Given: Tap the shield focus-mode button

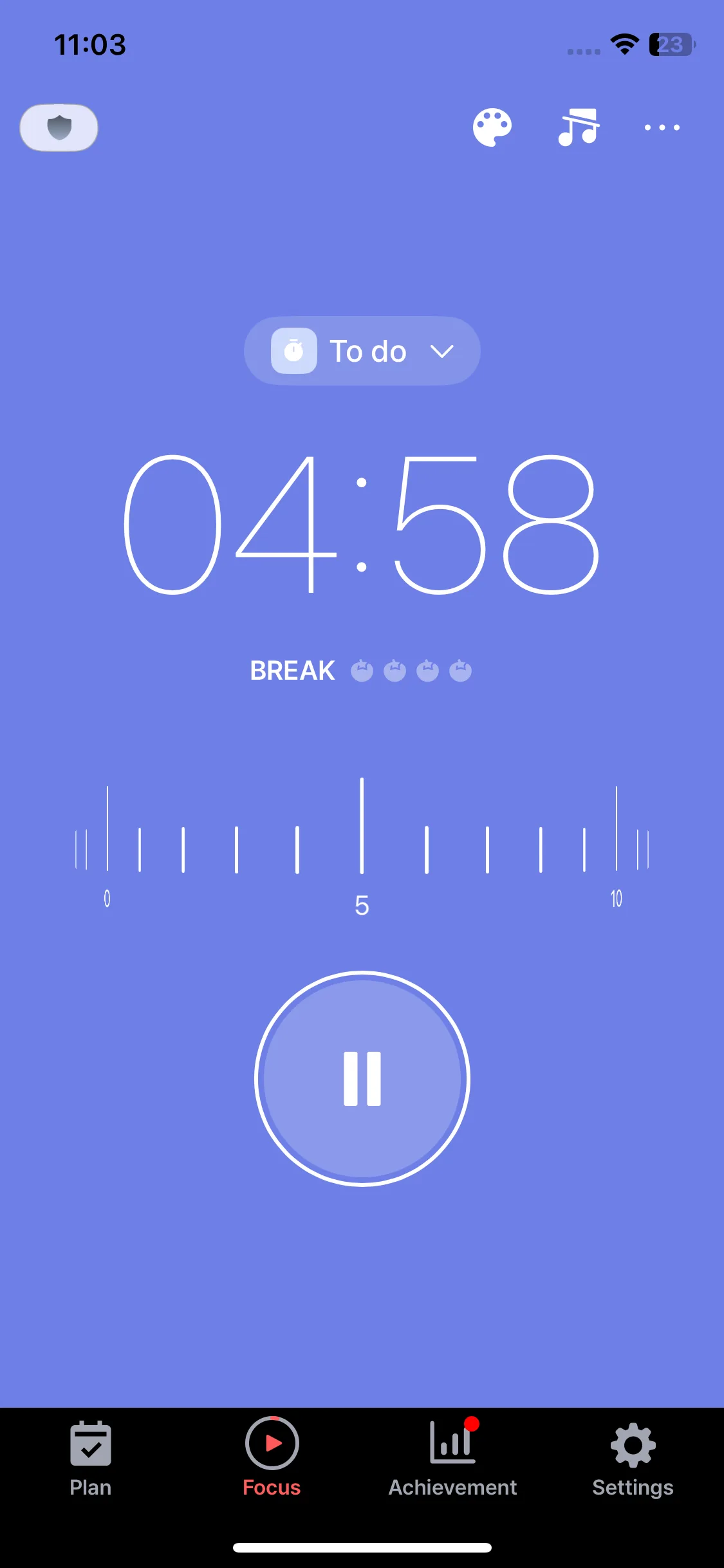Looking at the screenshot, I should pos(59,127).
